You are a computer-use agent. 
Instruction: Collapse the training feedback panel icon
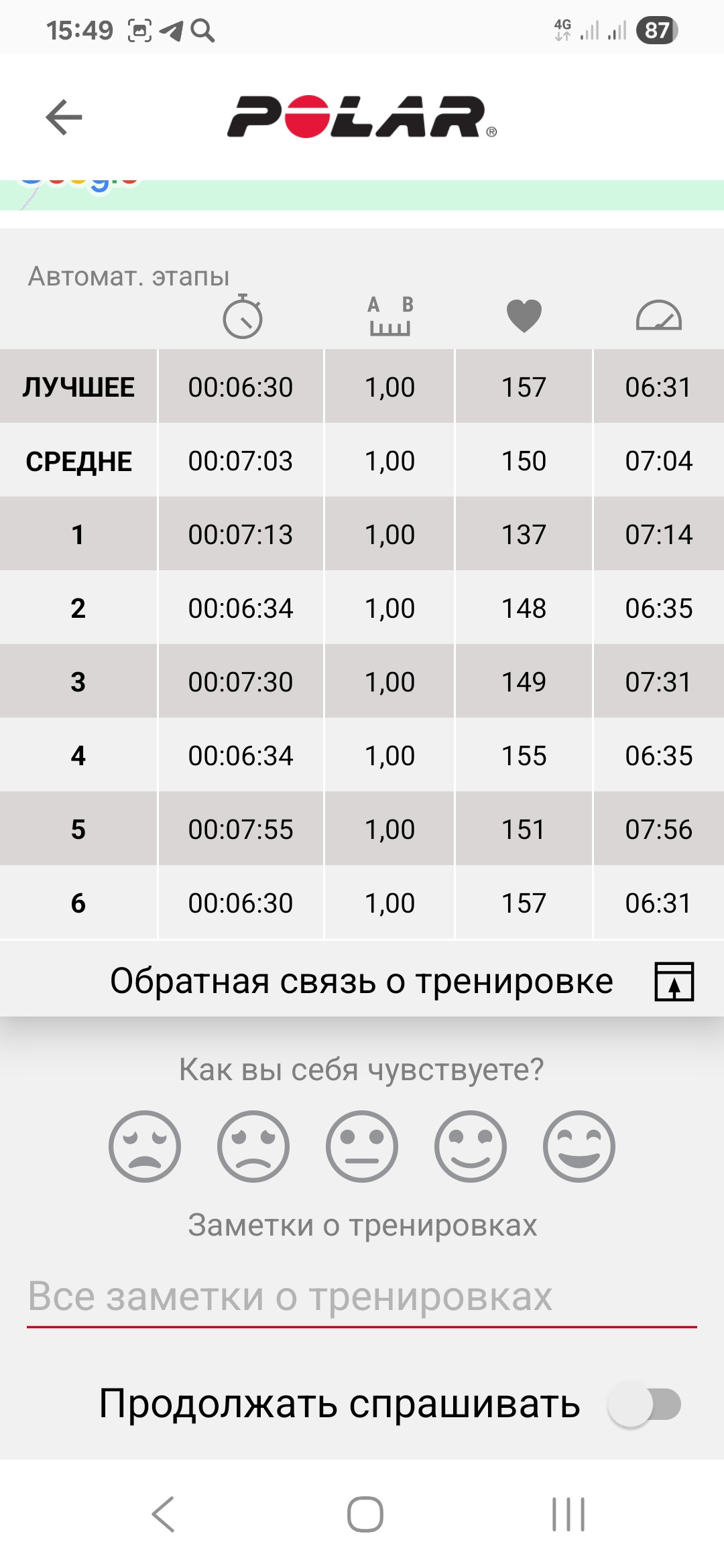coord(674,982)
